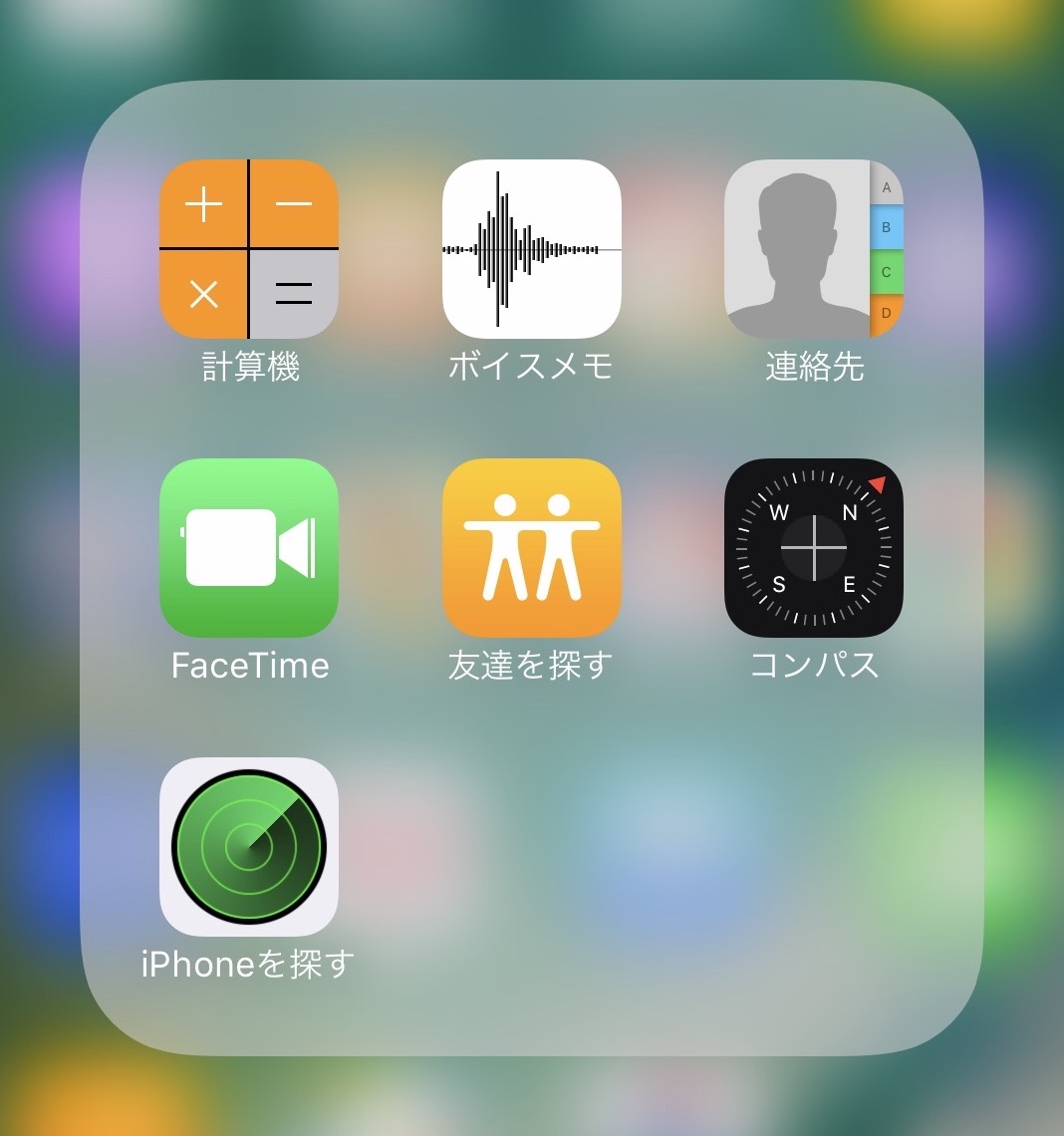Launch ボイスメモ voice memos
The width and height of the screenshot is (1064, 1136).
531,249
